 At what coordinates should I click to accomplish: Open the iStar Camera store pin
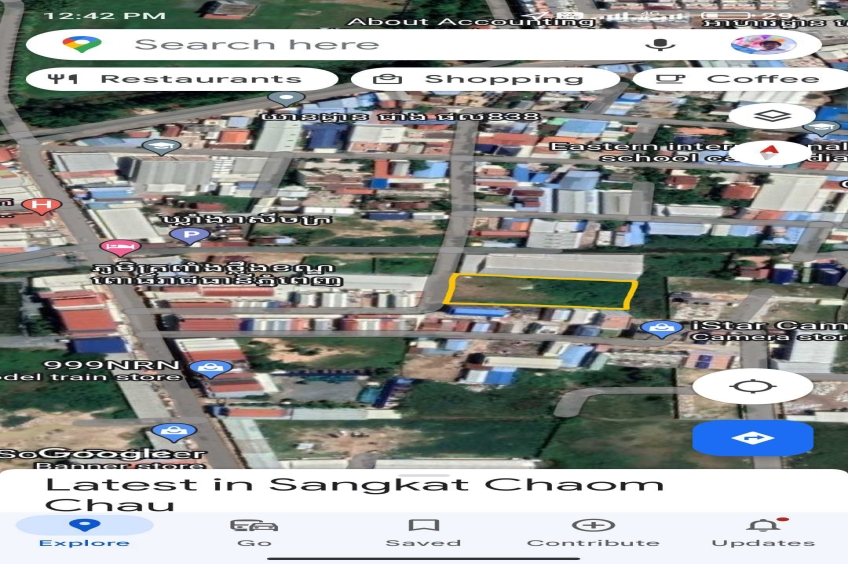pyautogui.click(x=660, y=327)
